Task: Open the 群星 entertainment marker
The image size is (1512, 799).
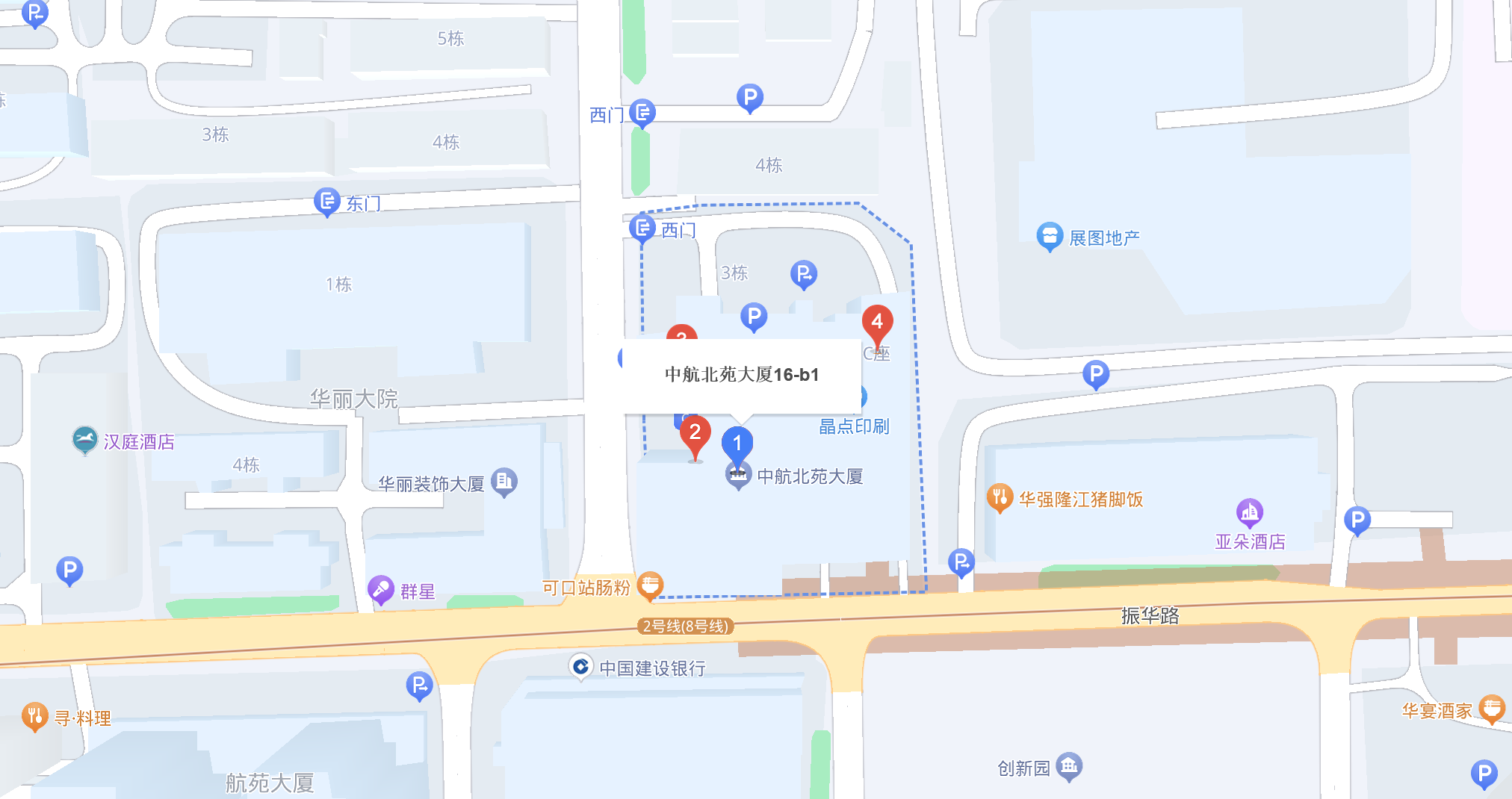Action: point(381,590)
